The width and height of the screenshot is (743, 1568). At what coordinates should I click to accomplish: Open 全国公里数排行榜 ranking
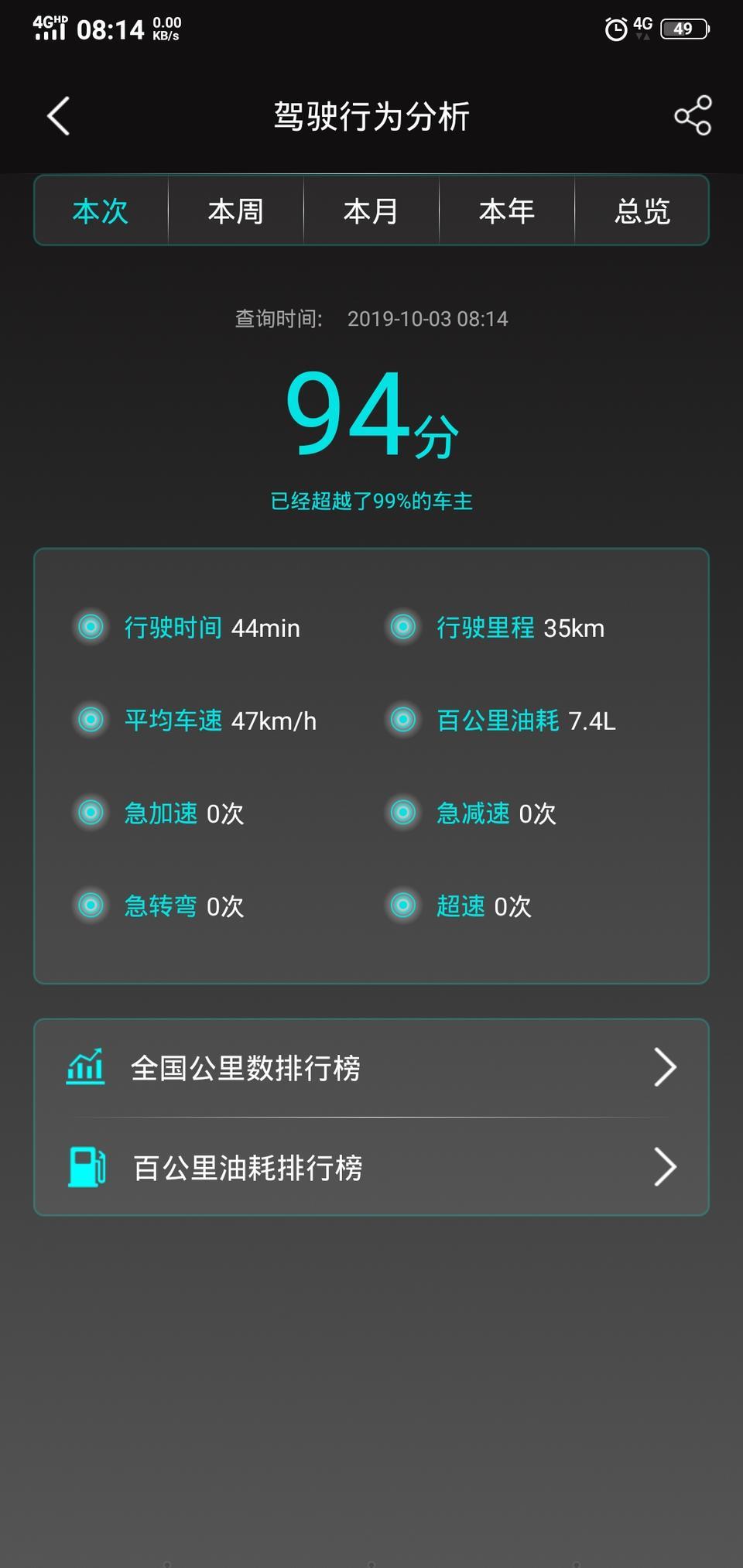click(x=371, y=1068)
